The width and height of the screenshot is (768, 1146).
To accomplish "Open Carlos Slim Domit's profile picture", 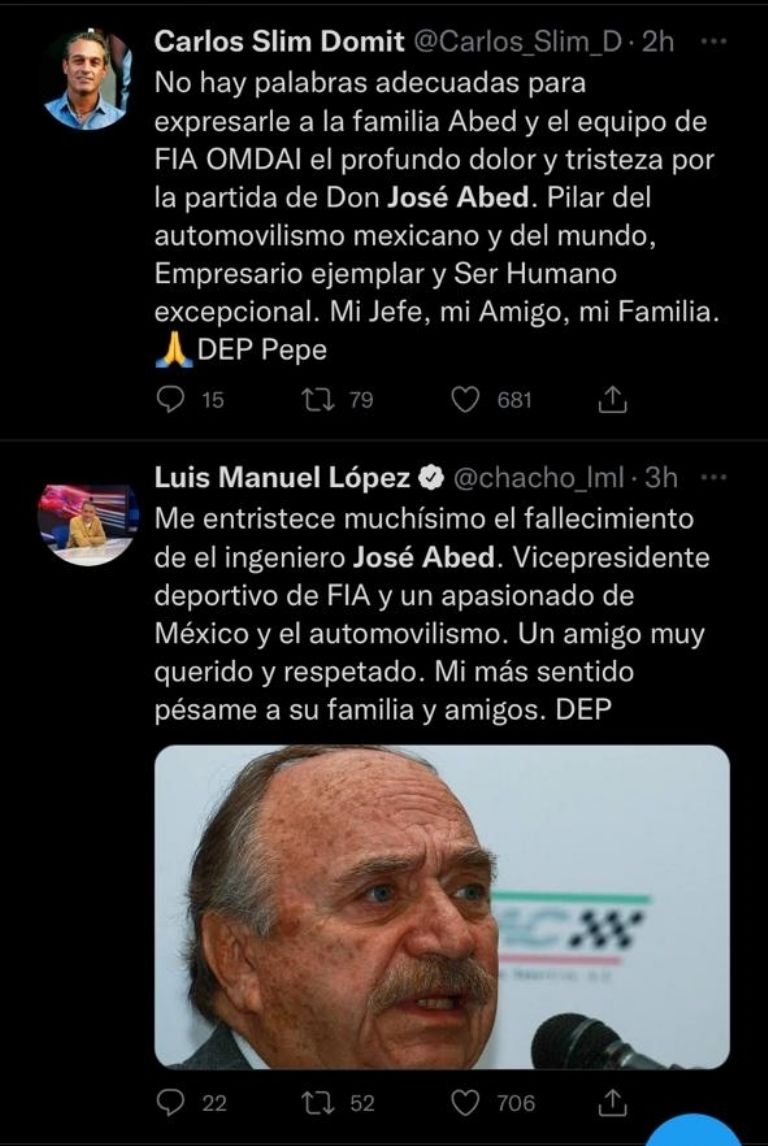I will pyautogui.click(x=88, y=80).
